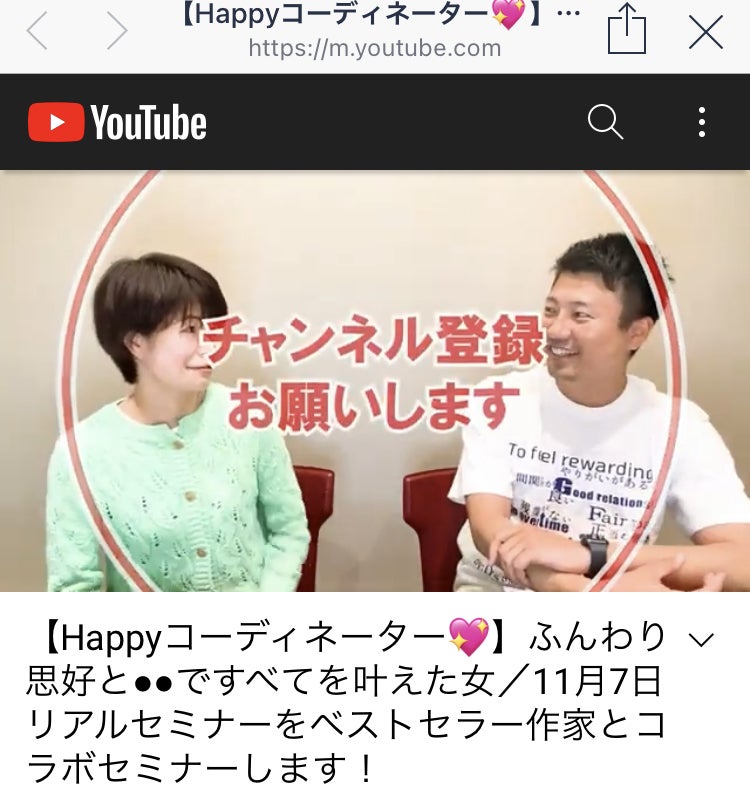Tap the video player showing チャンネル登録

[x=375, y=381]
